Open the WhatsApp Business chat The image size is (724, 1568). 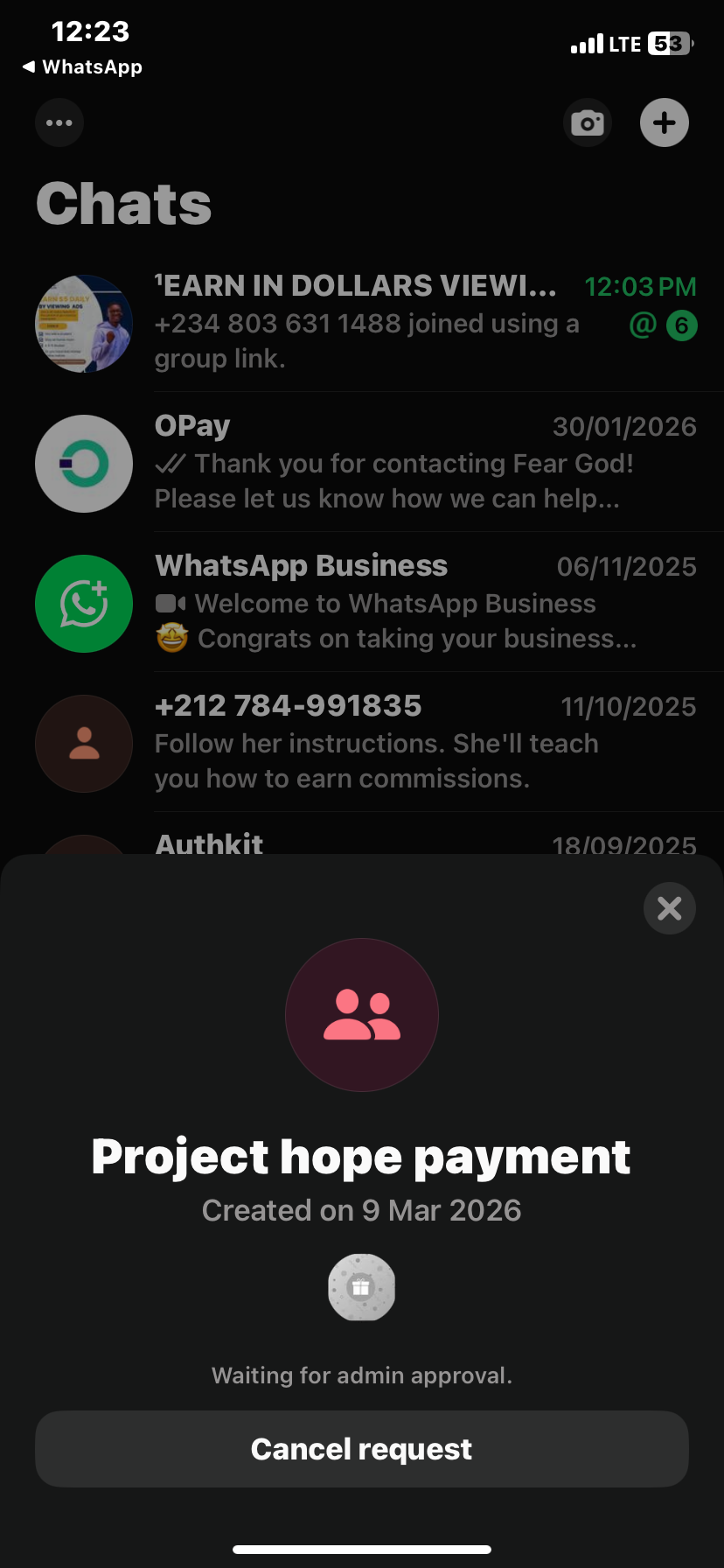[x=367, y=602]
